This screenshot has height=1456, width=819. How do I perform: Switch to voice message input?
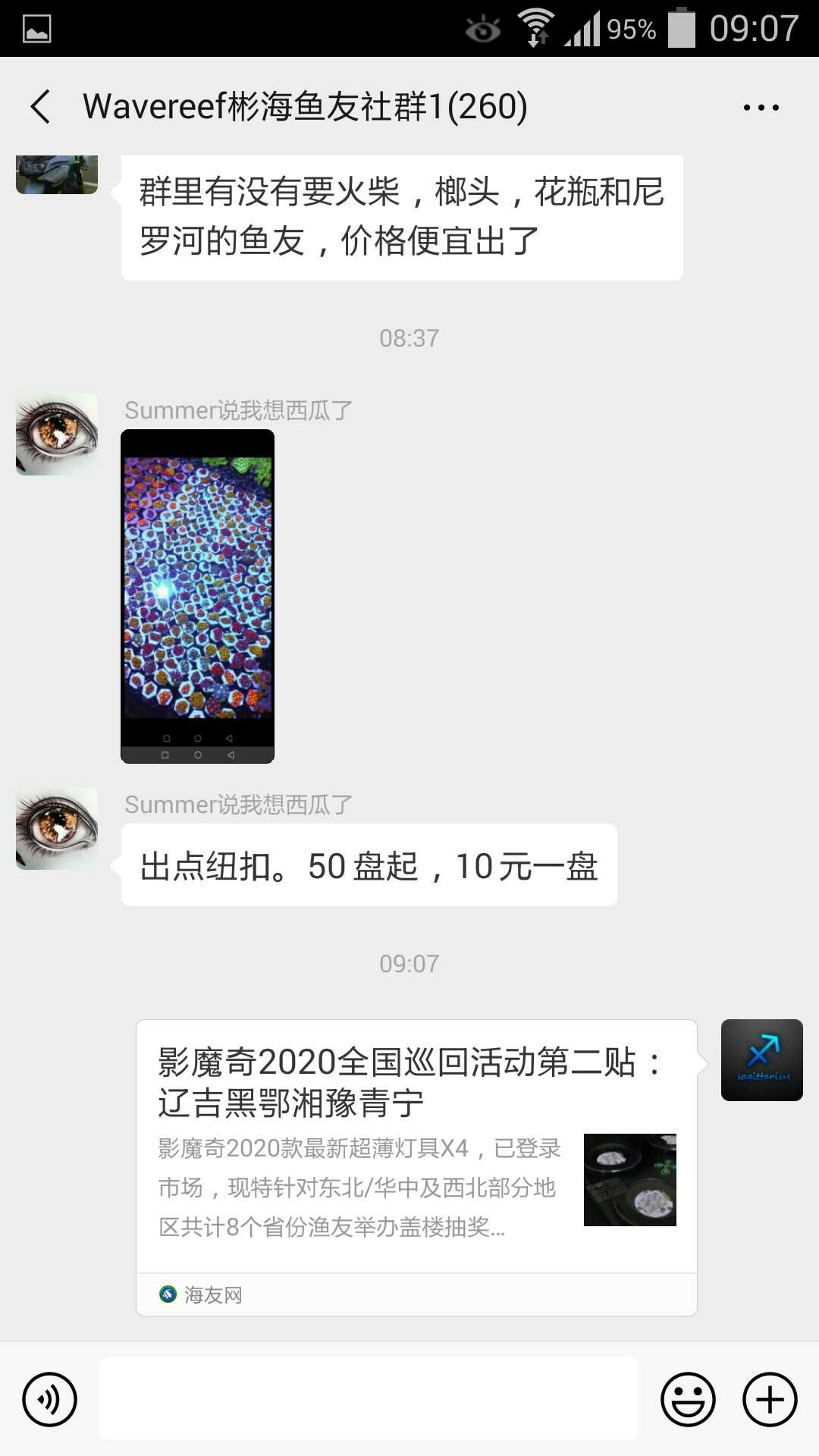coord(49,1399)
